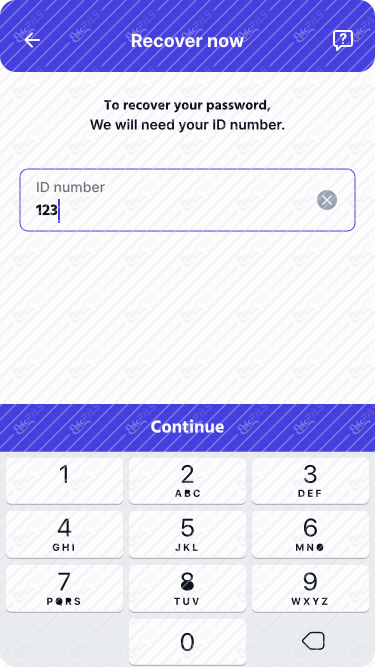Delete last digit with backspace key
375x667 pixels.
(313, 641)
